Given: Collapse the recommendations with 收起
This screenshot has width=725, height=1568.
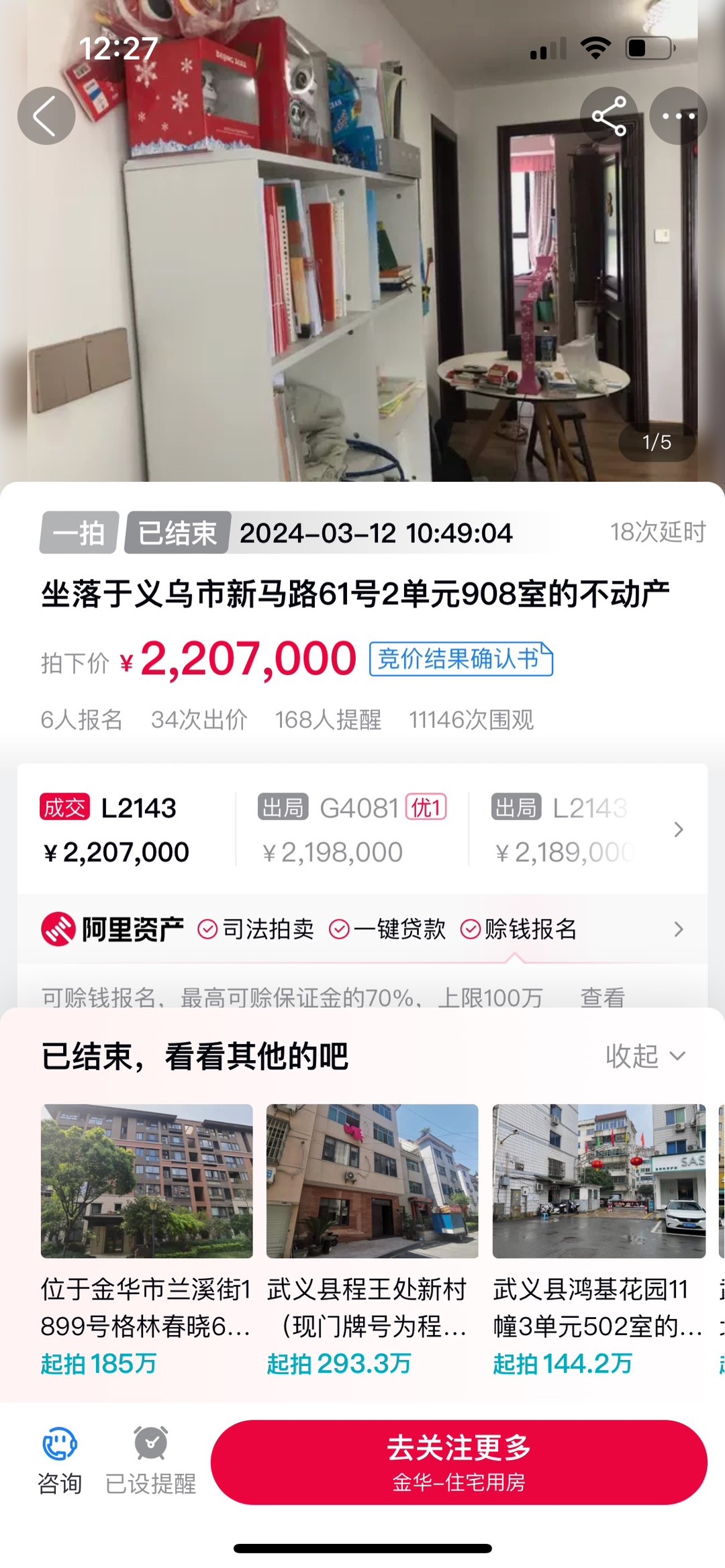Looking at the screenshot, I should pos(644,1056).
